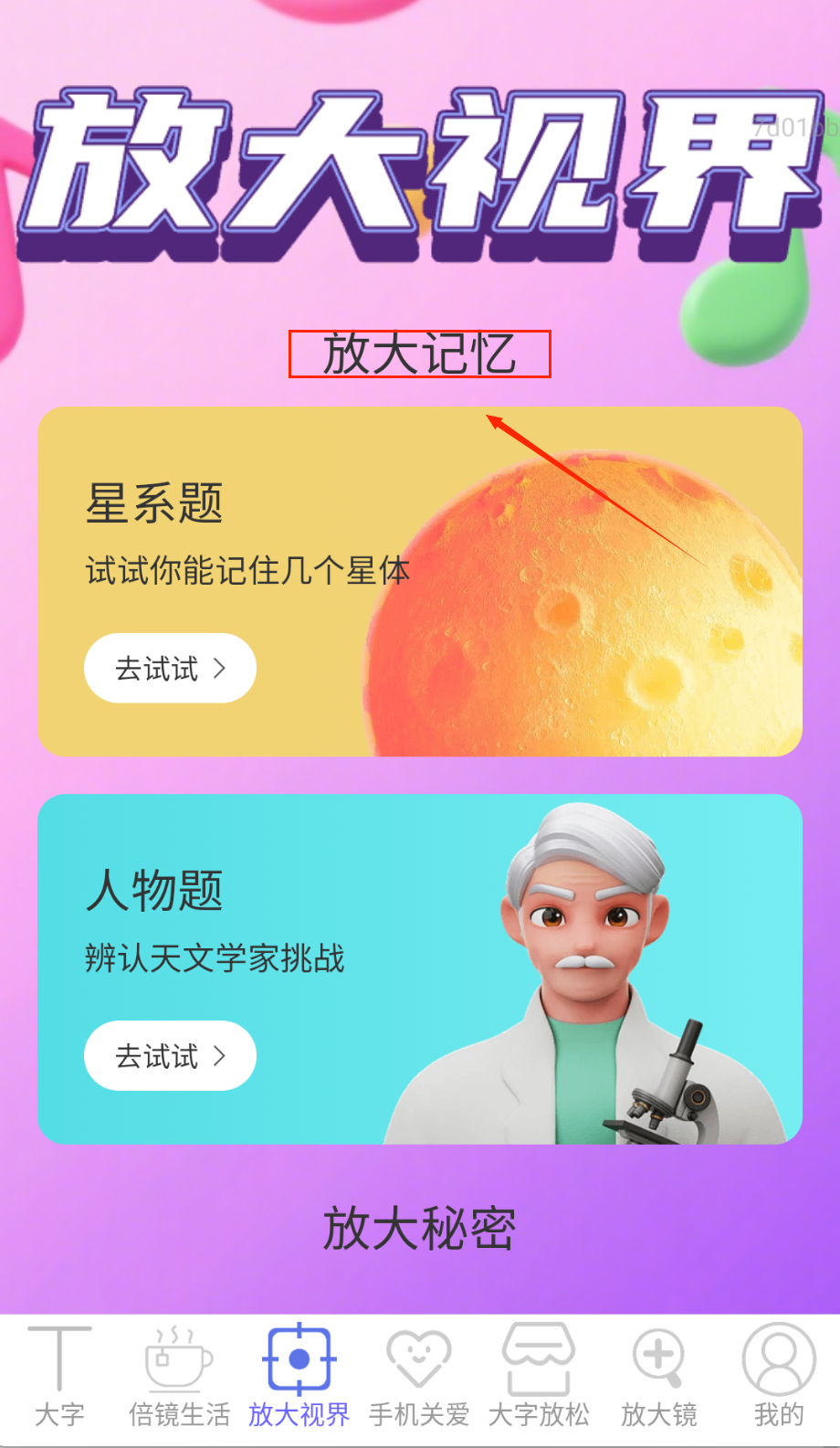The image size is (840, 1448).
Task: Select the 放大视界 tab
Action: (299, 1377)
